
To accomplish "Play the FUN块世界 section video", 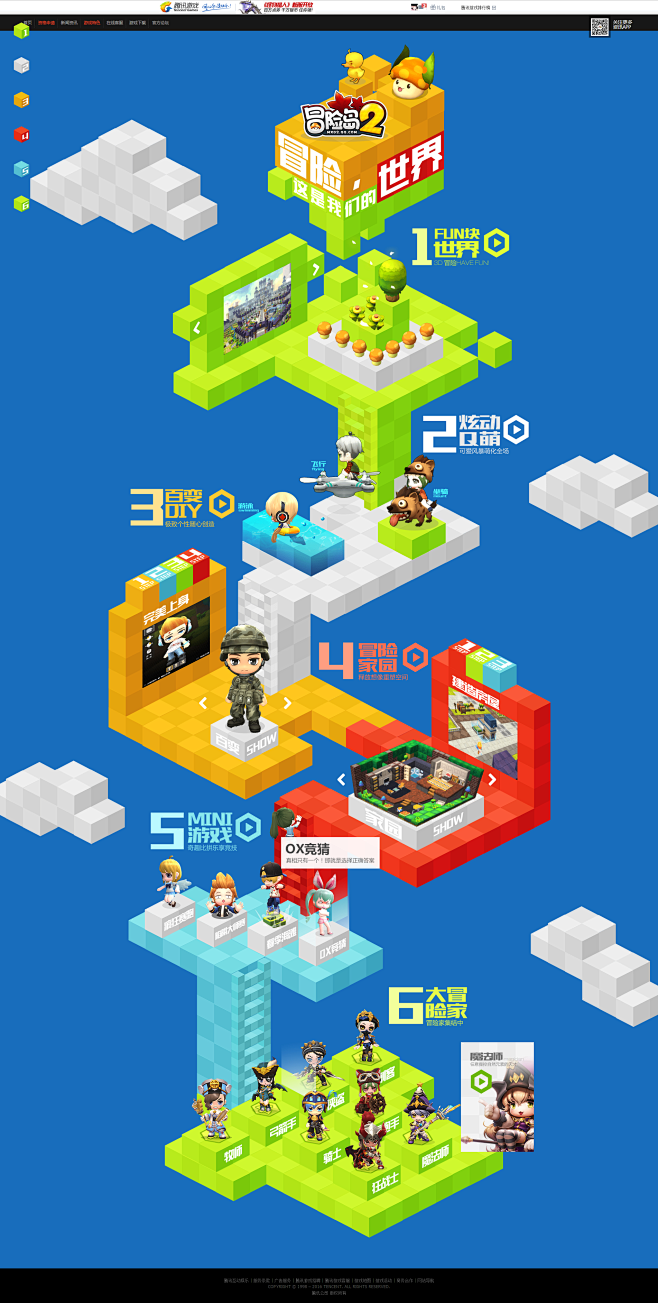I will click(497, 243).
